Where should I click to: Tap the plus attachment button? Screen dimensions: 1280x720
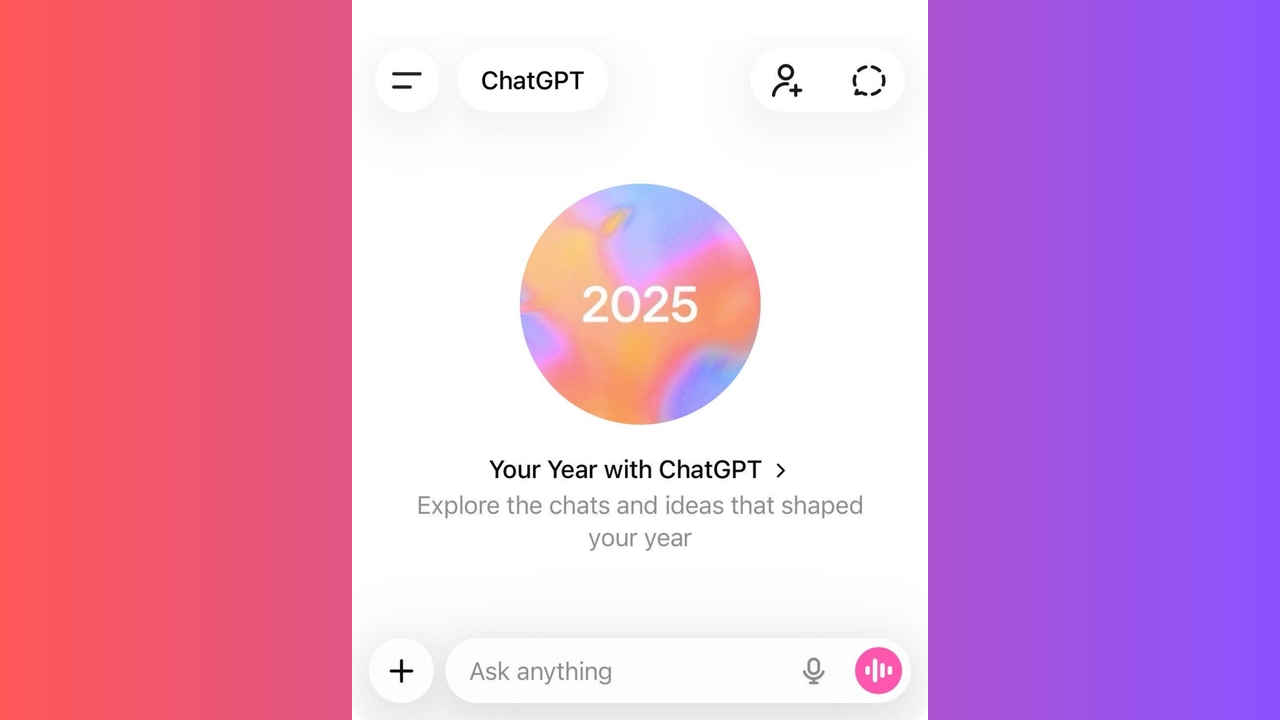point(401,671)
